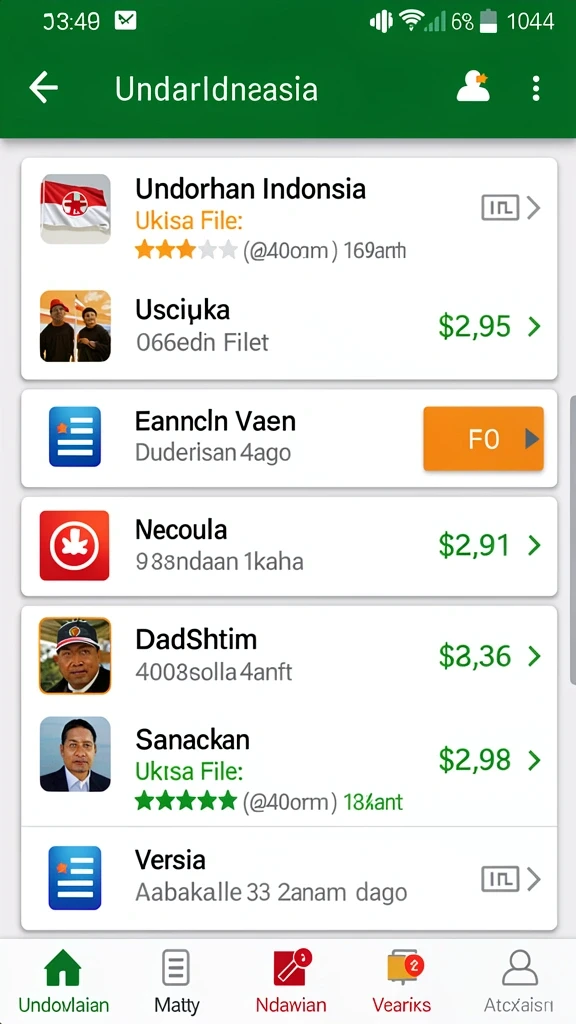This screenshot has height=1024, width=576.
Task: Go back with the arrow icon
Action: tap(44, 88)
